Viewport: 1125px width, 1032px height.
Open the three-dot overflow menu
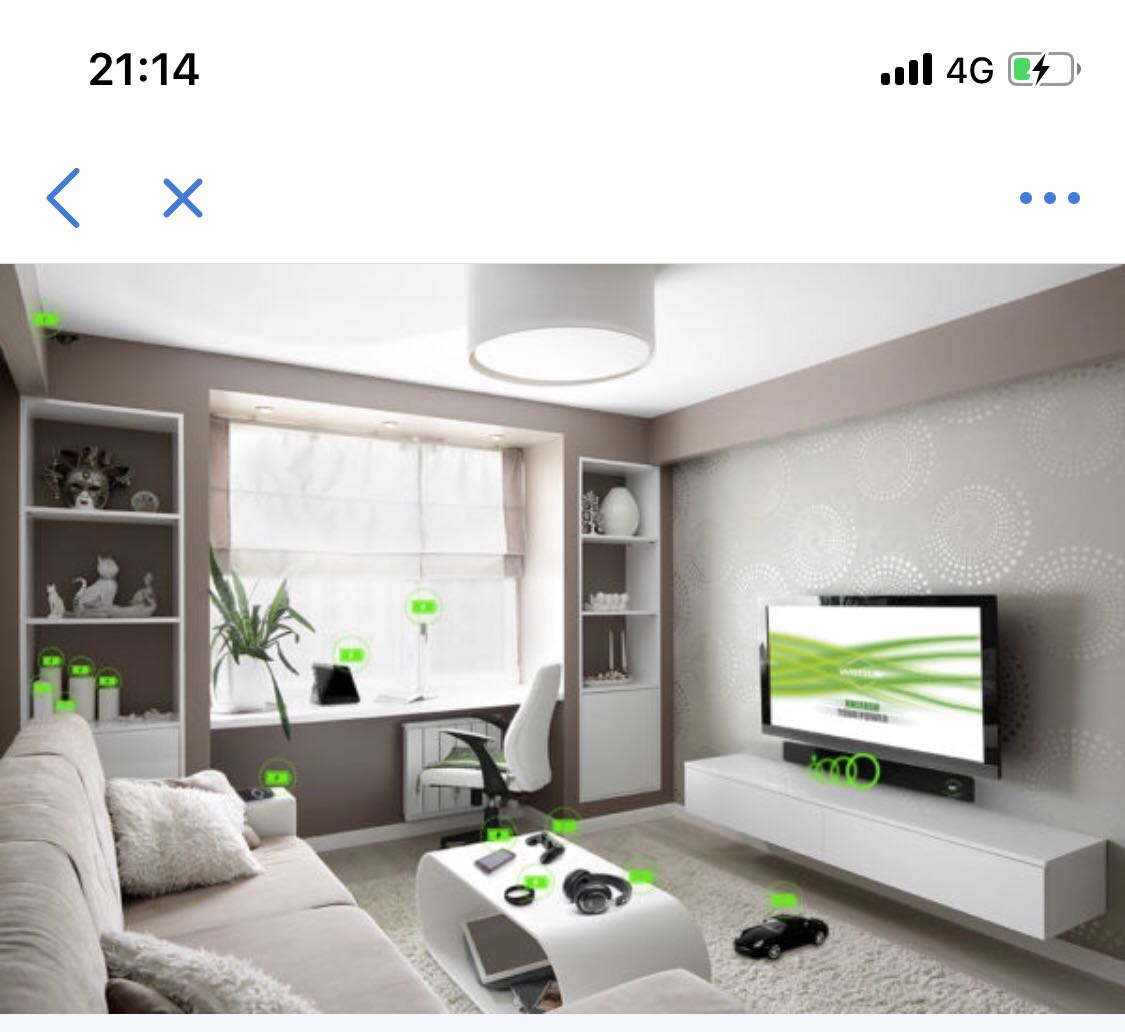point(1049,198)
